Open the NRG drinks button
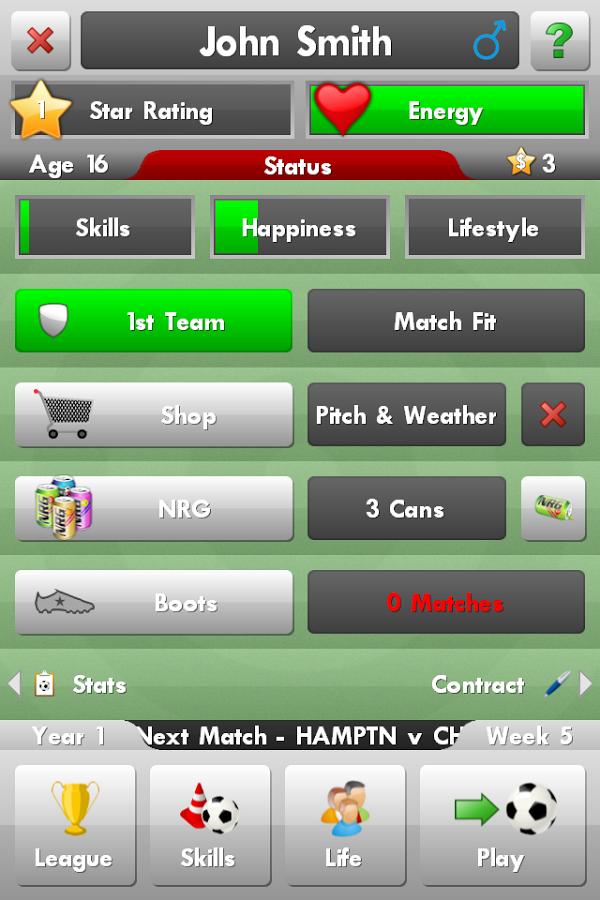Image resolution: width=600 pixels, height=900 pixels. click(x=154, y=508)
